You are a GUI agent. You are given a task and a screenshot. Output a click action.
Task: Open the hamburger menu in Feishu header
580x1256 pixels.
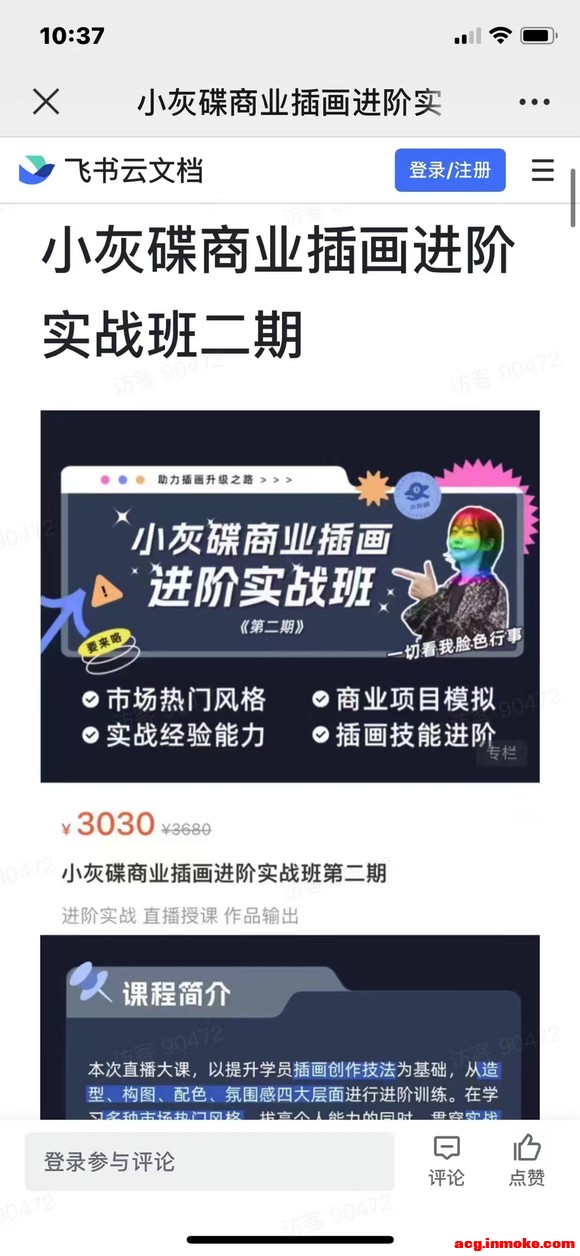[543, 170]
